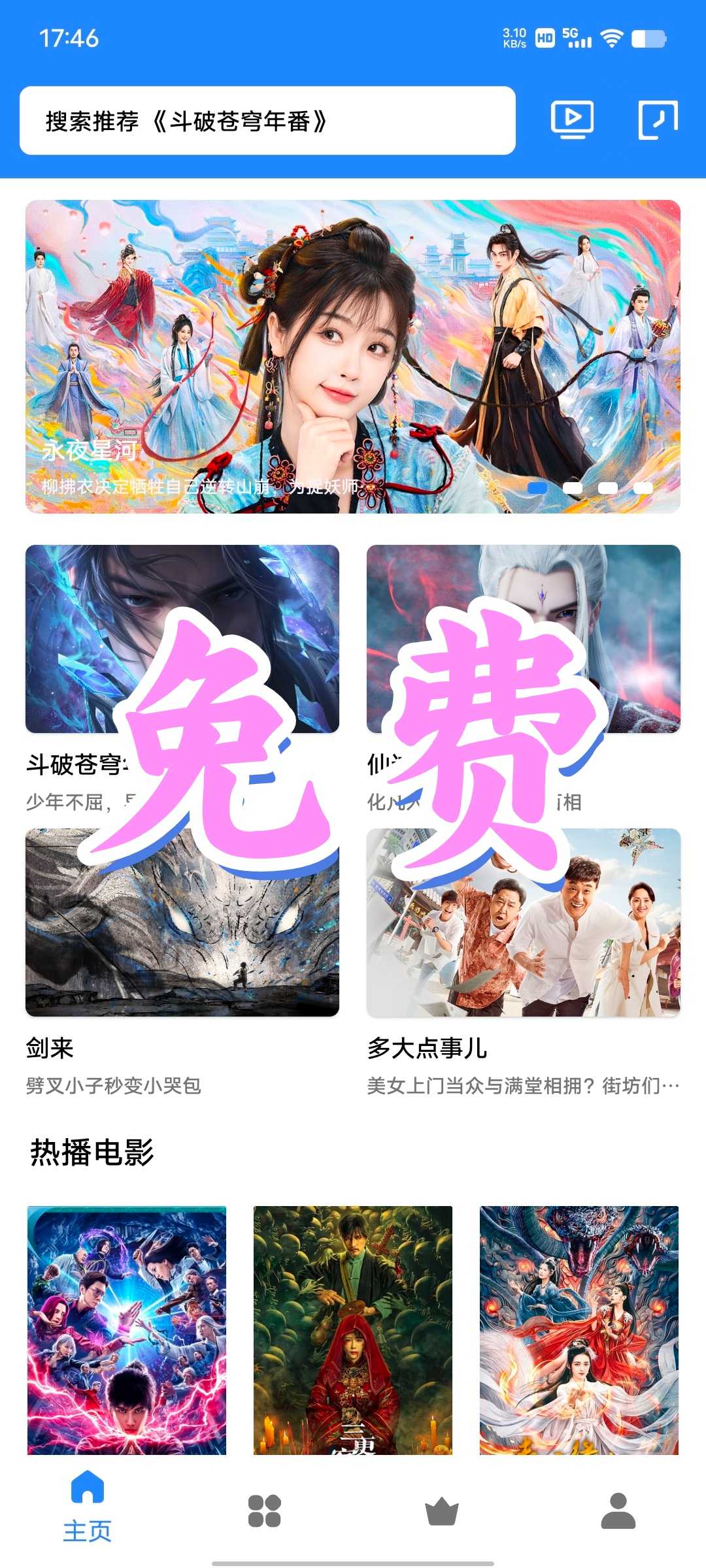The width and height of the screenshot is (706, 1568).
Task: Switch to the profile tab
Action: pos(618,1511)
